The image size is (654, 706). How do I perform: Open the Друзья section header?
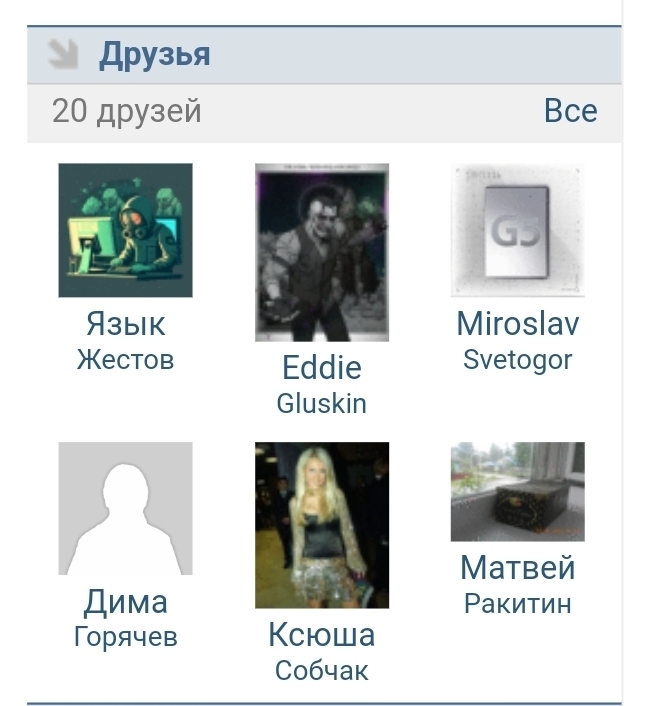(x=155, y=54)
